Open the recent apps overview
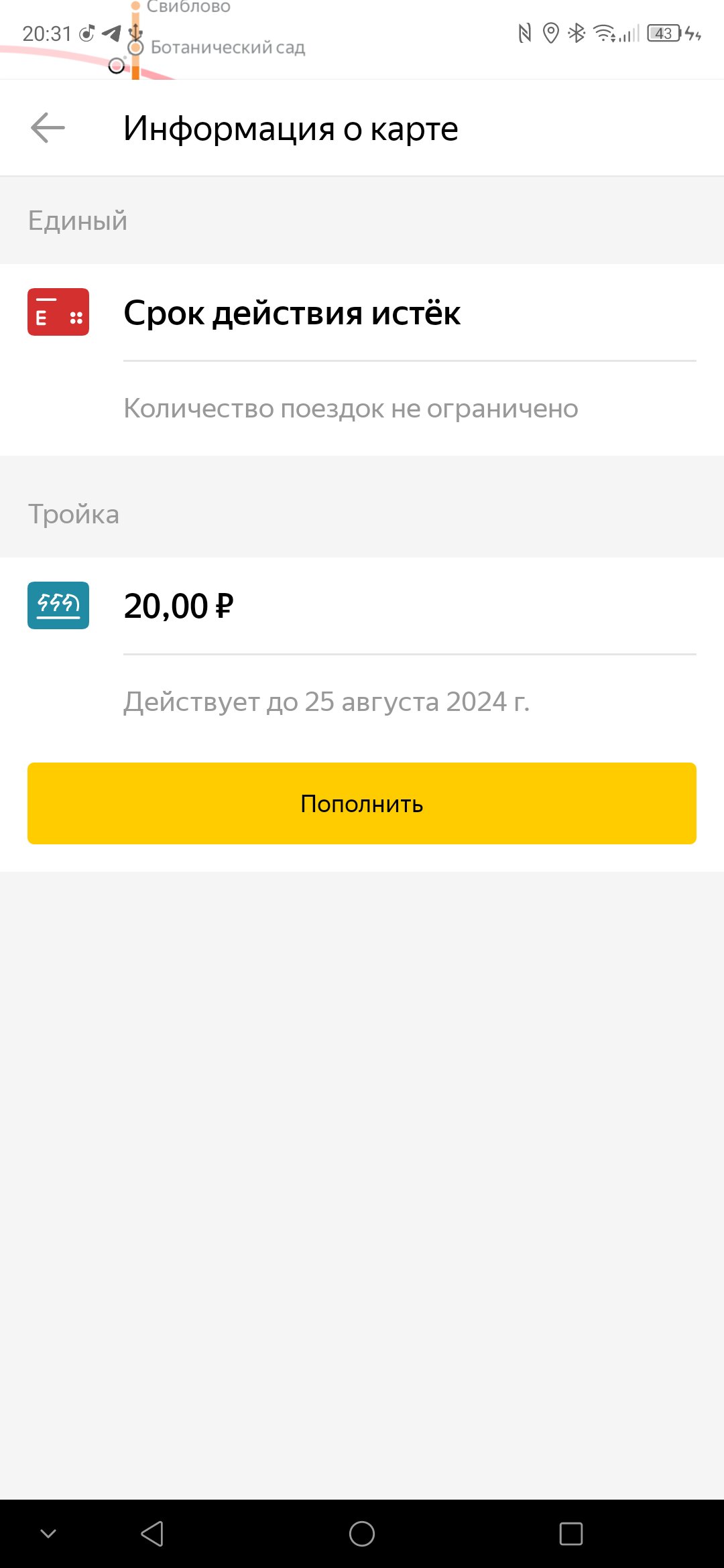This screenshot has height=1568, width=724. click(571, 1533)
